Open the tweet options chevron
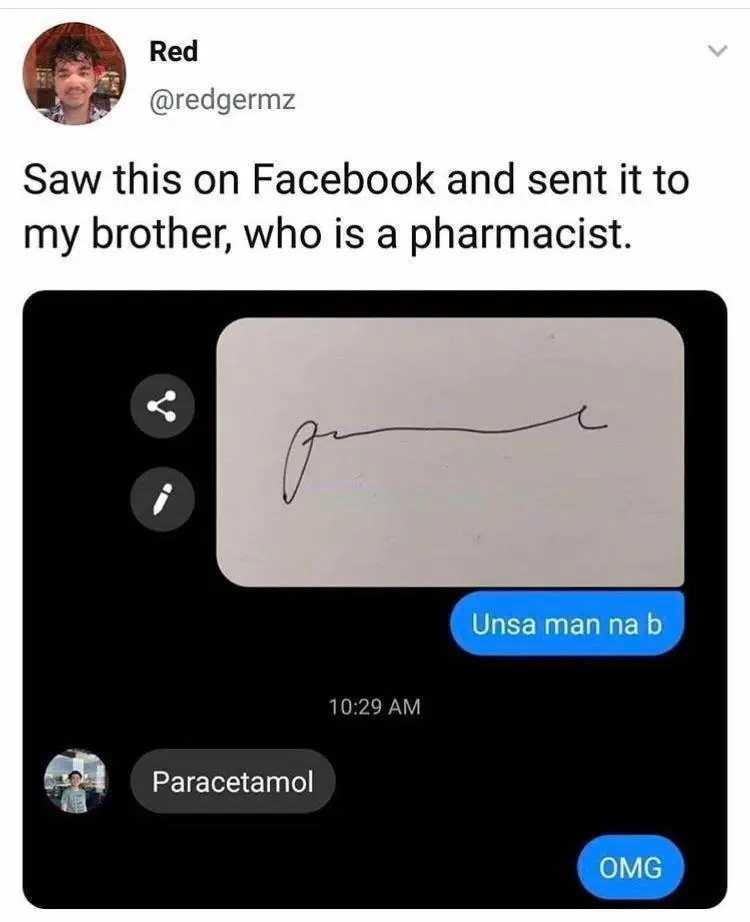The width and height of the screenshot is (750, 922). 716,50
